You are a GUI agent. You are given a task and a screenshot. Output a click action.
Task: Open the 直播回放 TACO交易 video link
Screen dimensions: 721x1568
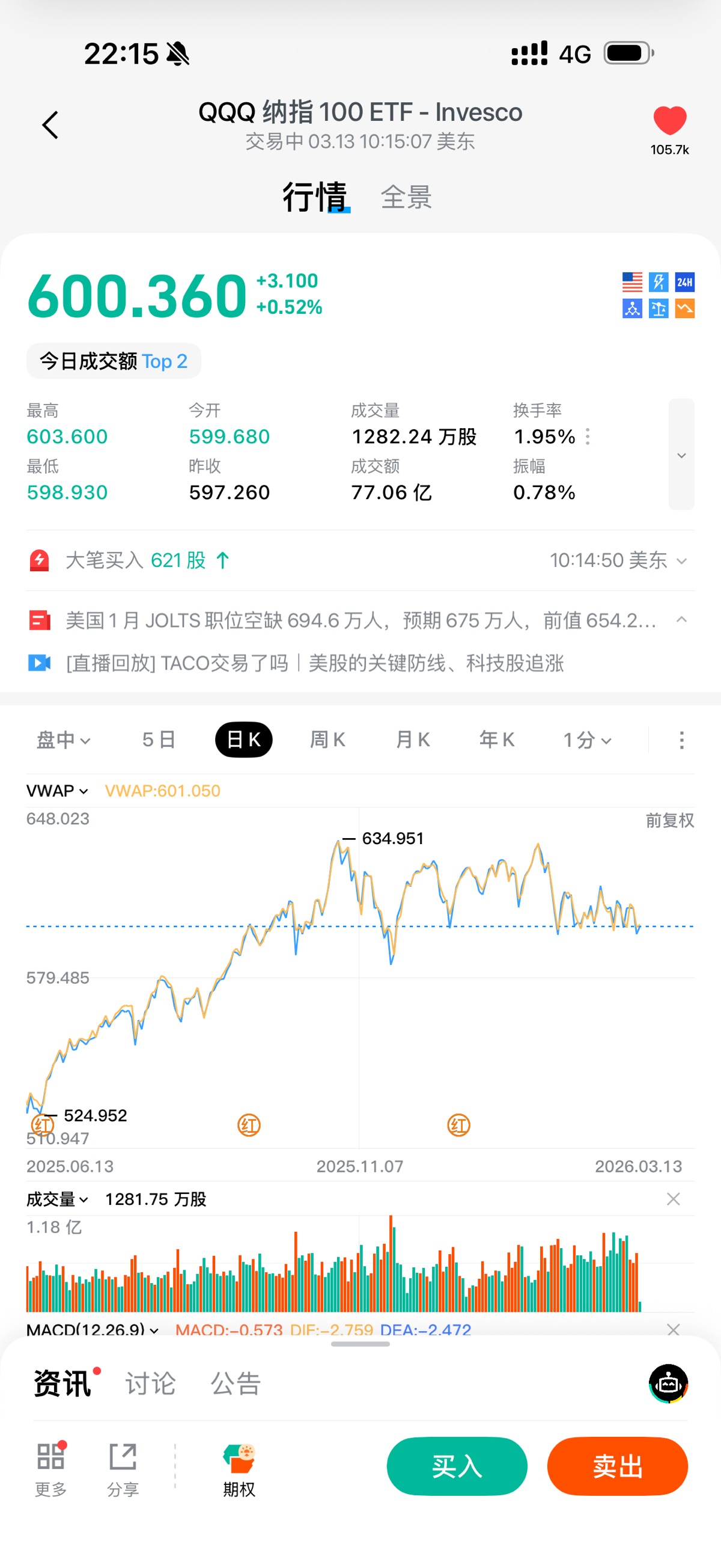tap(314, 663)
